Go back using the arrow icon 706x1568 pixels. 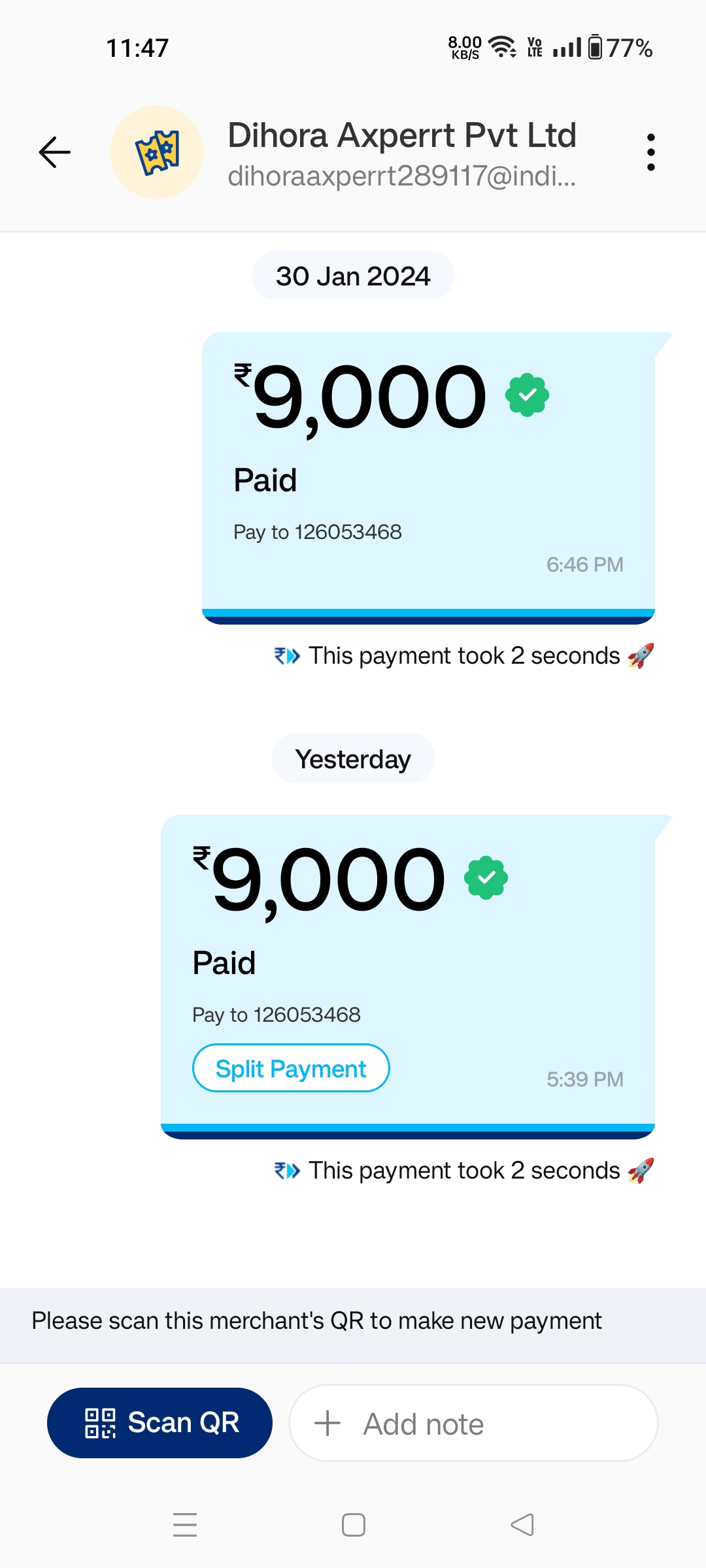coord(55,152)
